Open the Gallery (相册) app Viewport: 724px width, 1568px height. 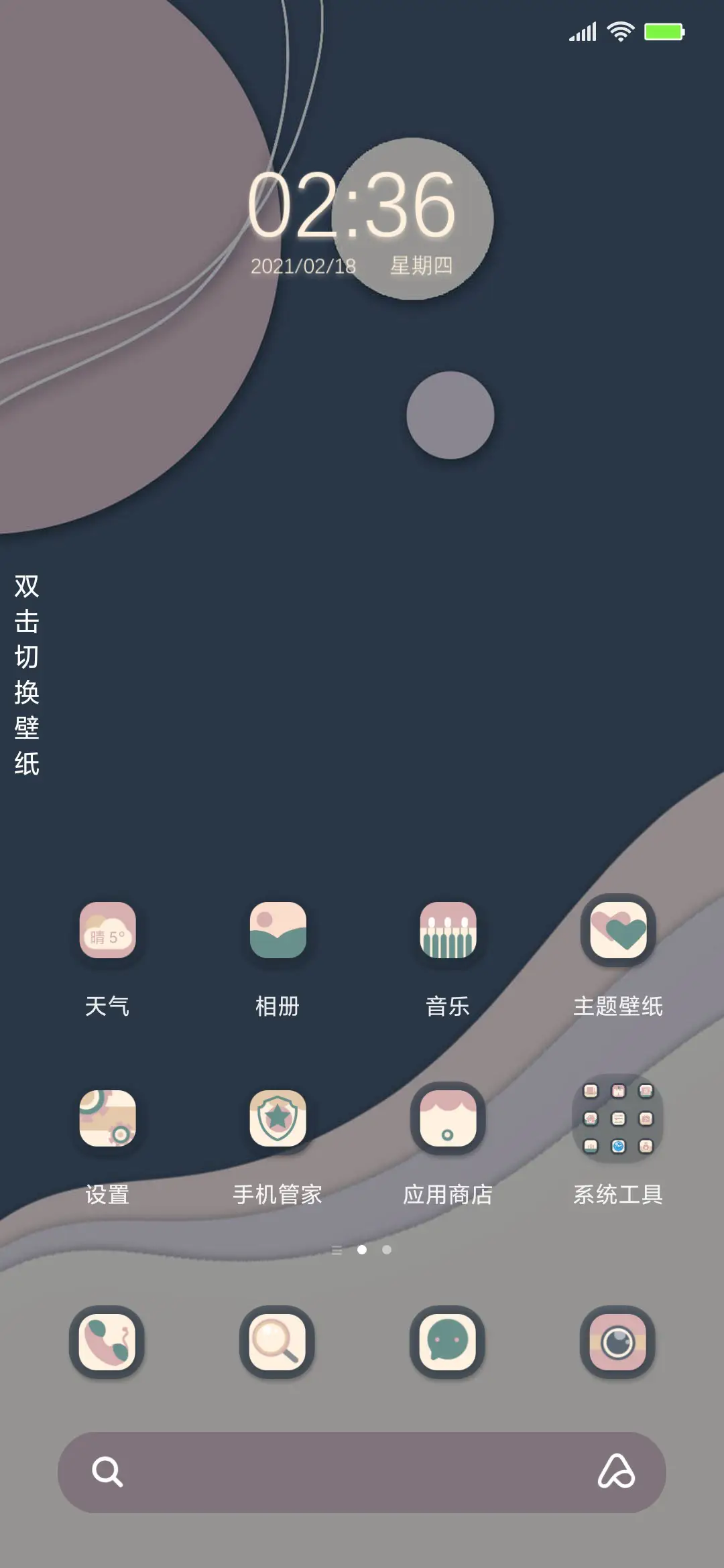278,931
